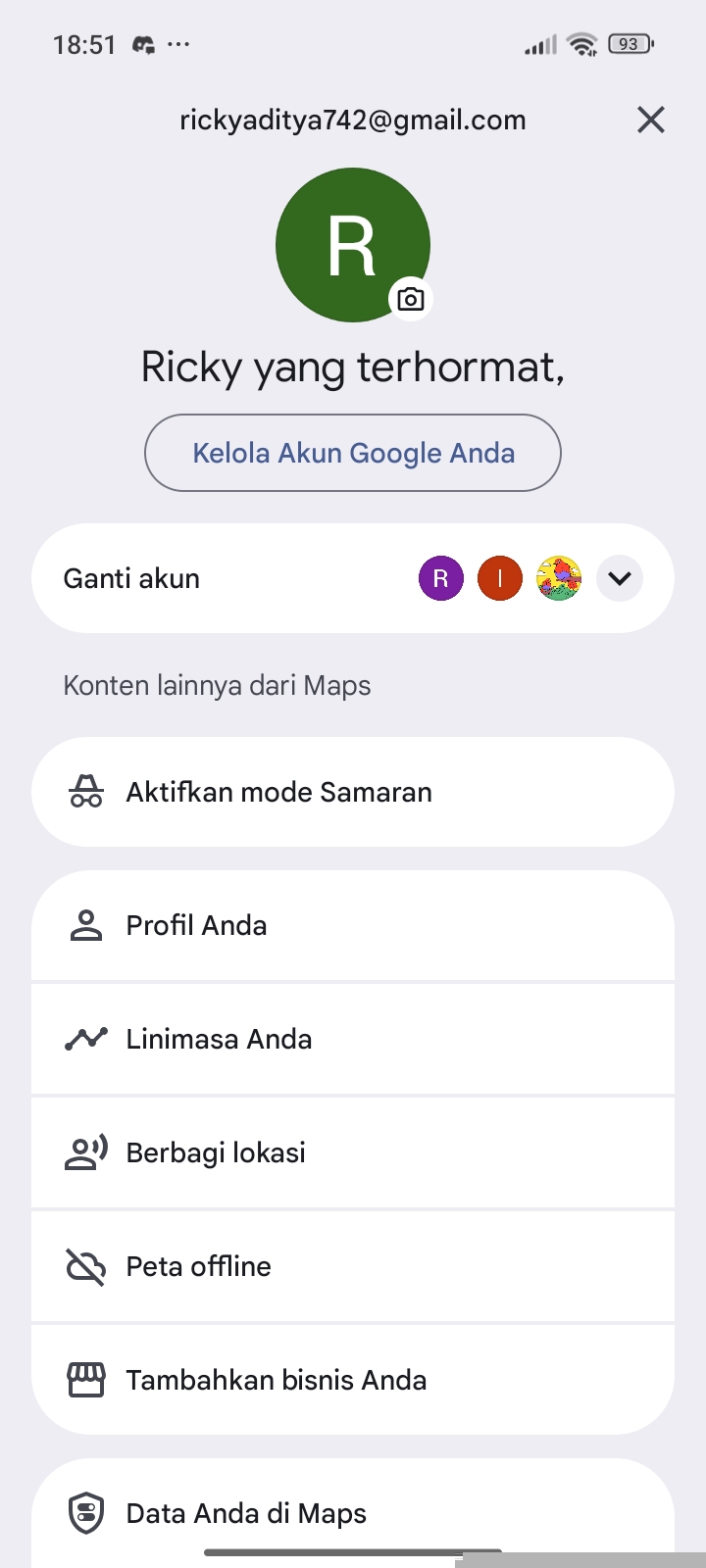This screenshot has height=1568, width=706.
Task: Open Data Anda di Maps
Action: [353, 1513]
